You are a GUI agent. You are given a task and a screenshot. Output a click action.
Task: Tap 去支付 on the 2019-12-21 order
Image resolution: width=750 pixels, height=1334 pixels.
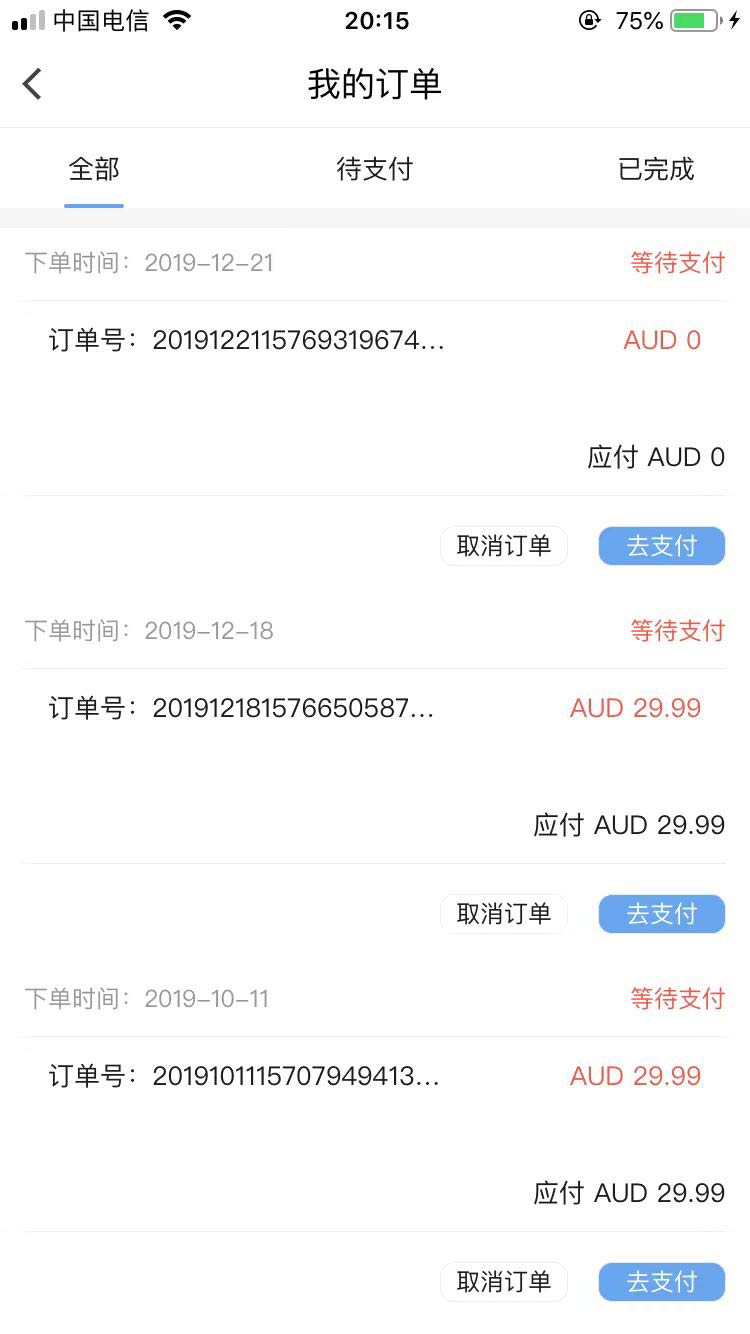coord(662,546)
